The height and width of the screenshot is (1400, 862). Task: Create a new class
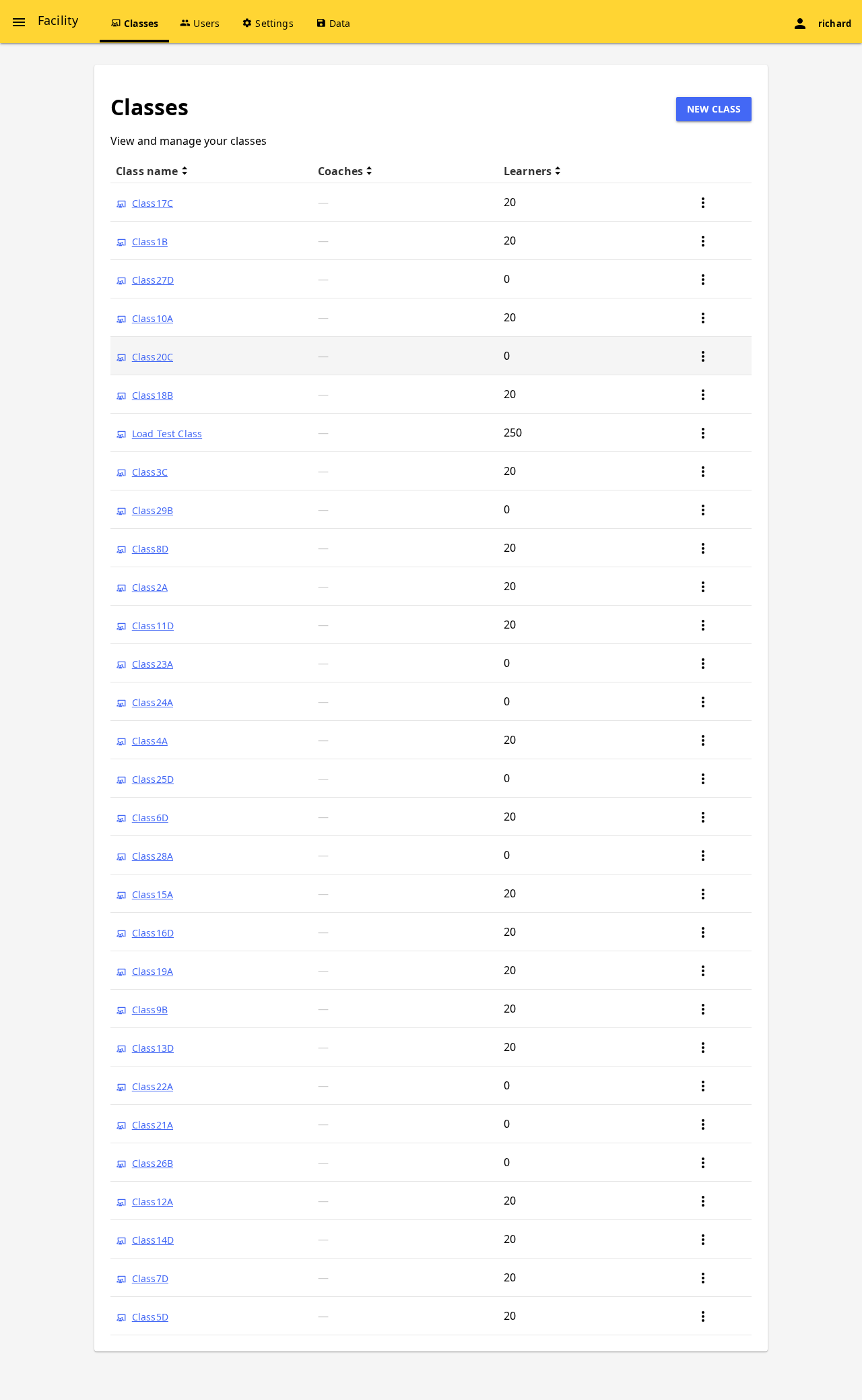tap(713, 109)
